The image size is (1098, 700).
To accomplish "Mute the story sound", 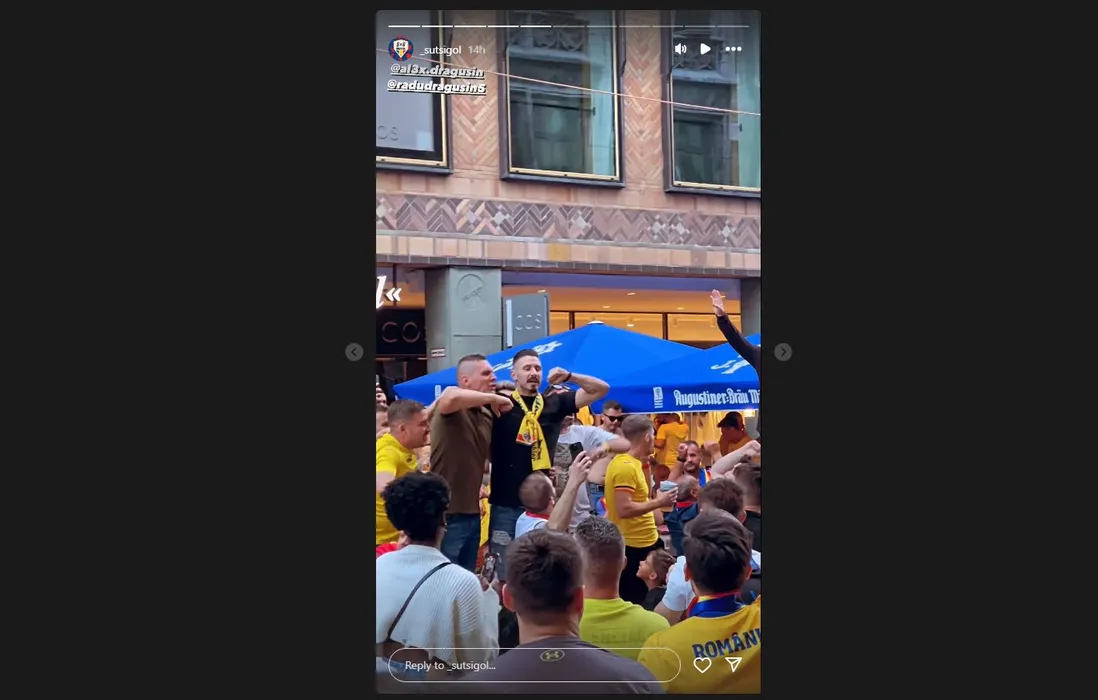I will (x=680, y=49).
